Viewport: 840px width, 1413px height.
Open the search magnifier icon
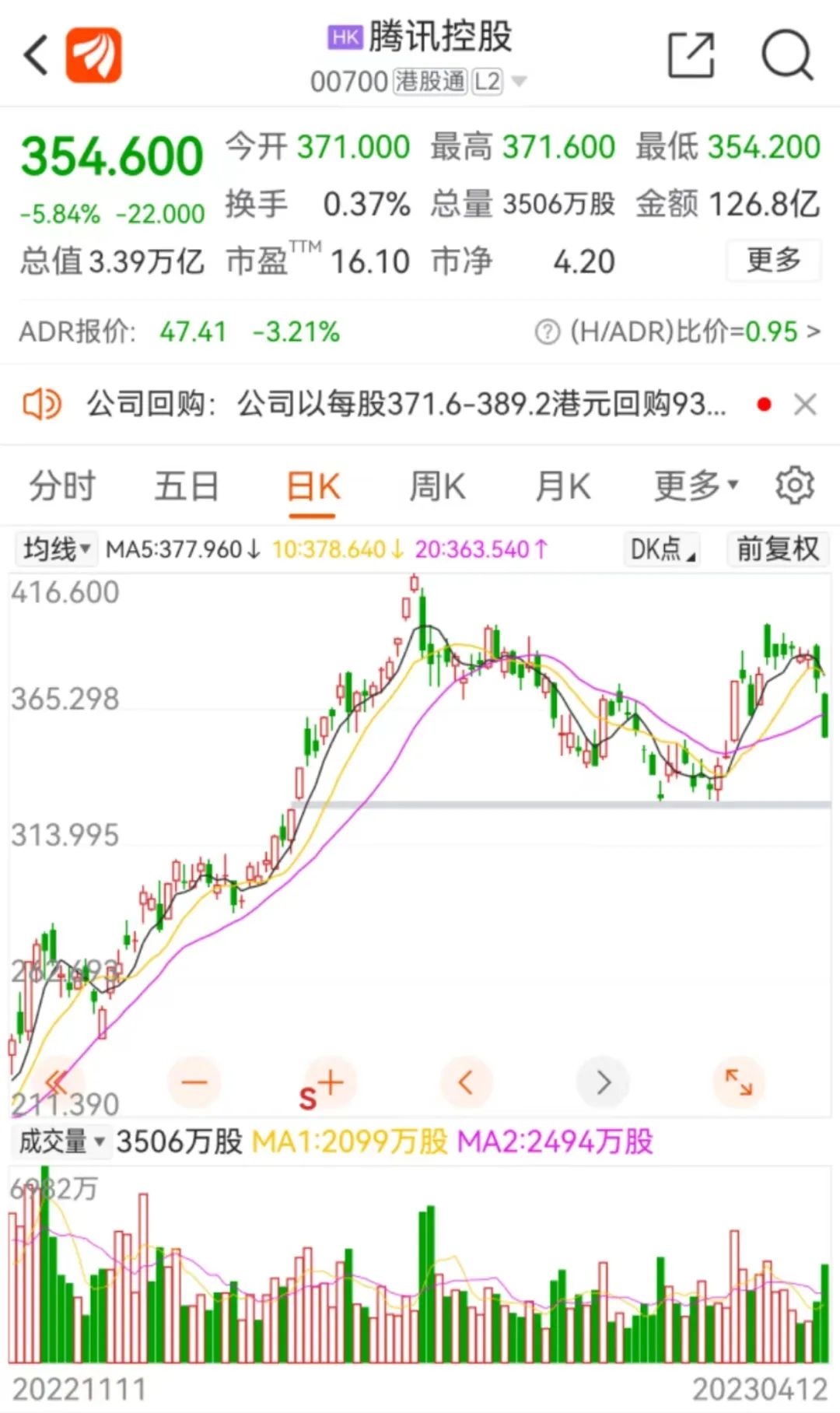(787, 55)
